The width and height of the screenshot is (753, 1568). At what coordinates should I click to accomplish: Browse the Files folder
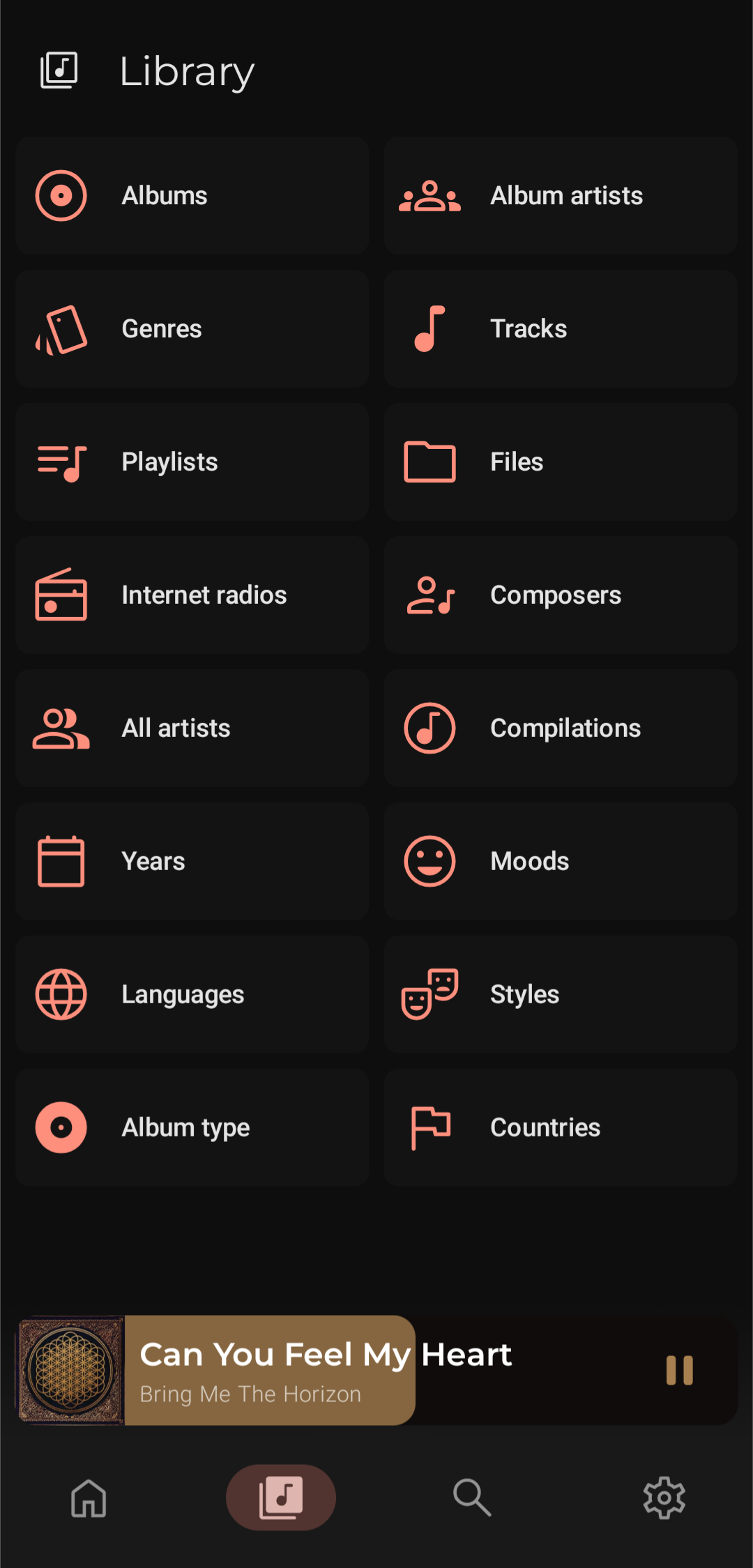(561, 462)
